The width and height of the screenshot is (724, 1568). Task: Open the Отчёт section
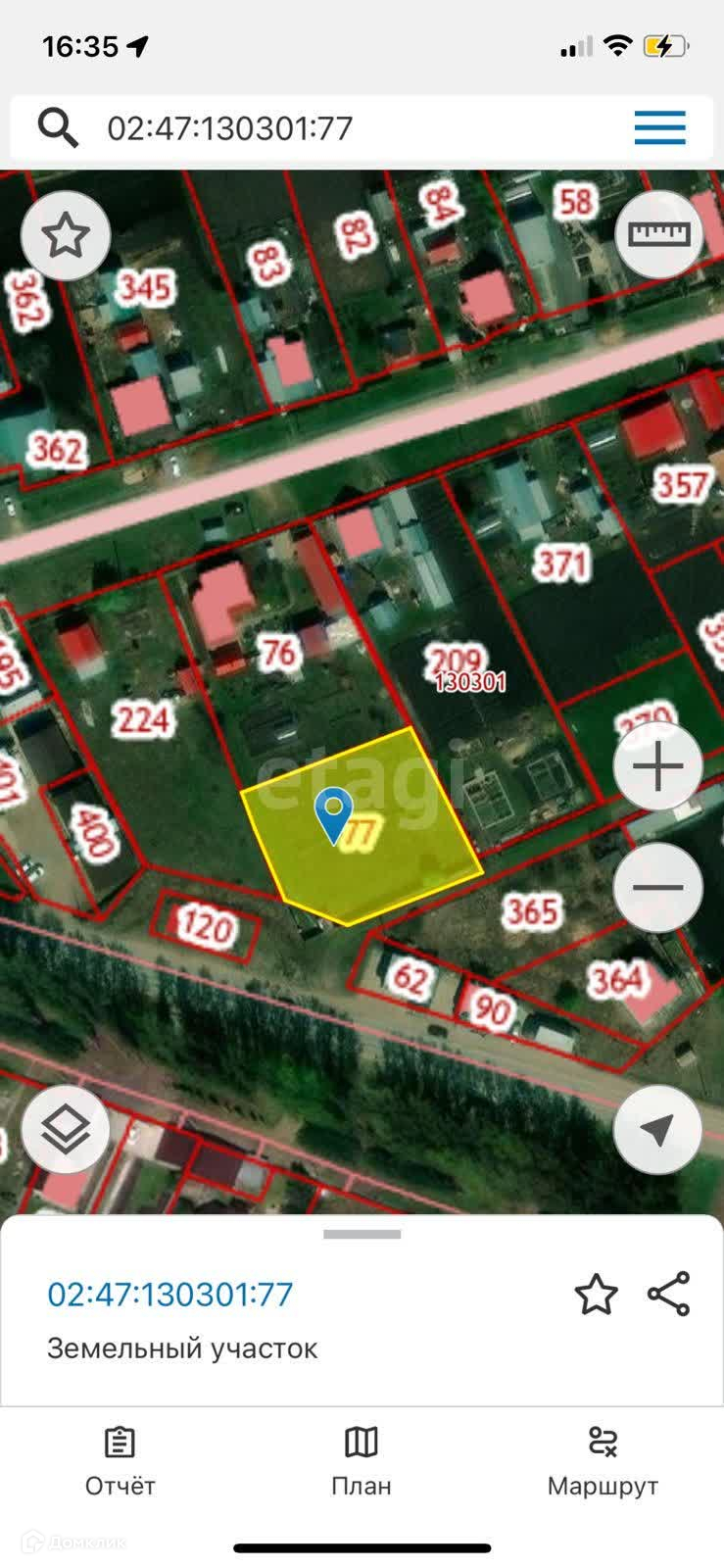(x=121, y=1461)
